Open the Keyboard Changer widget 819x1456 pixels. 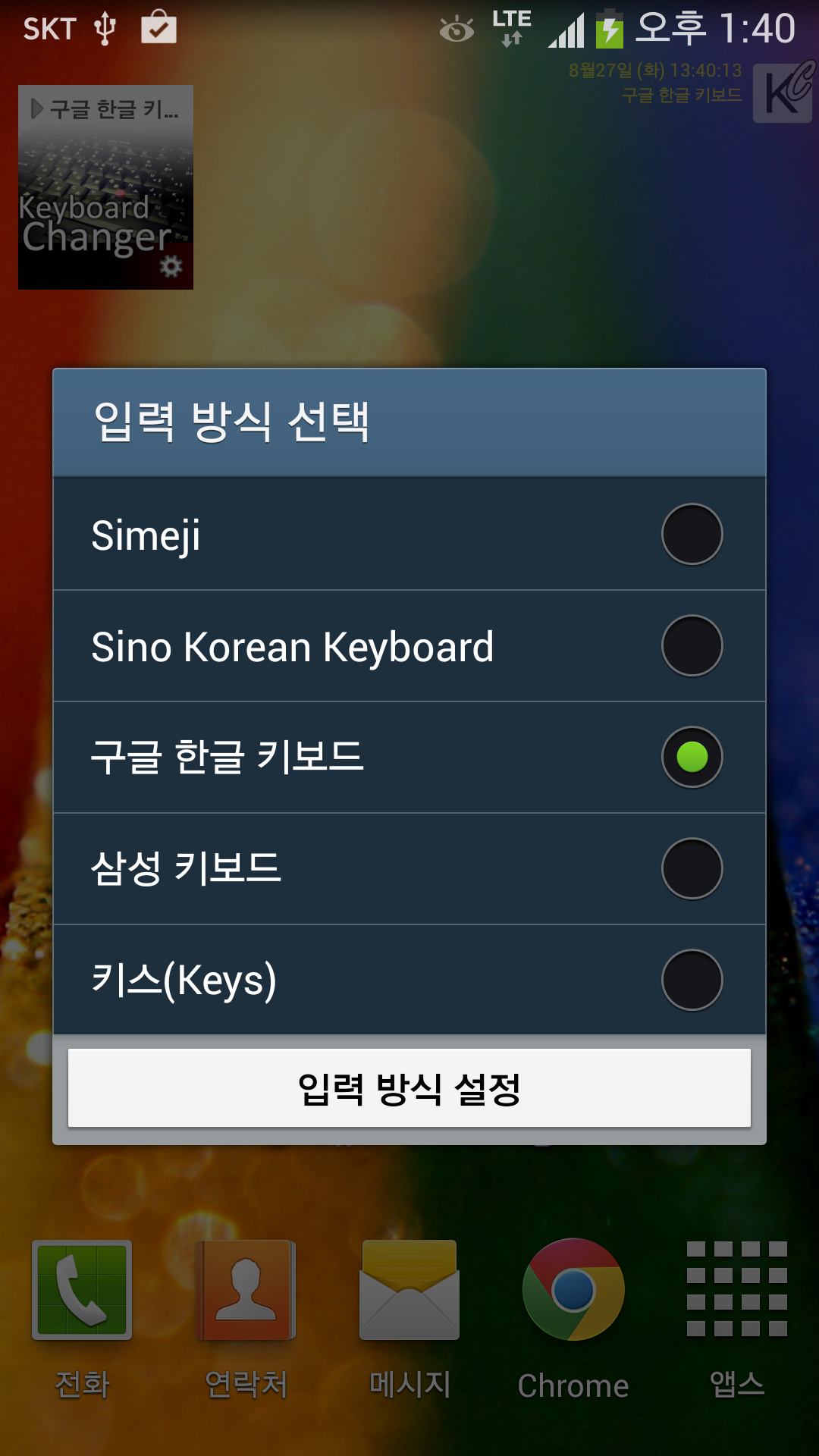[x=105, y=187]
